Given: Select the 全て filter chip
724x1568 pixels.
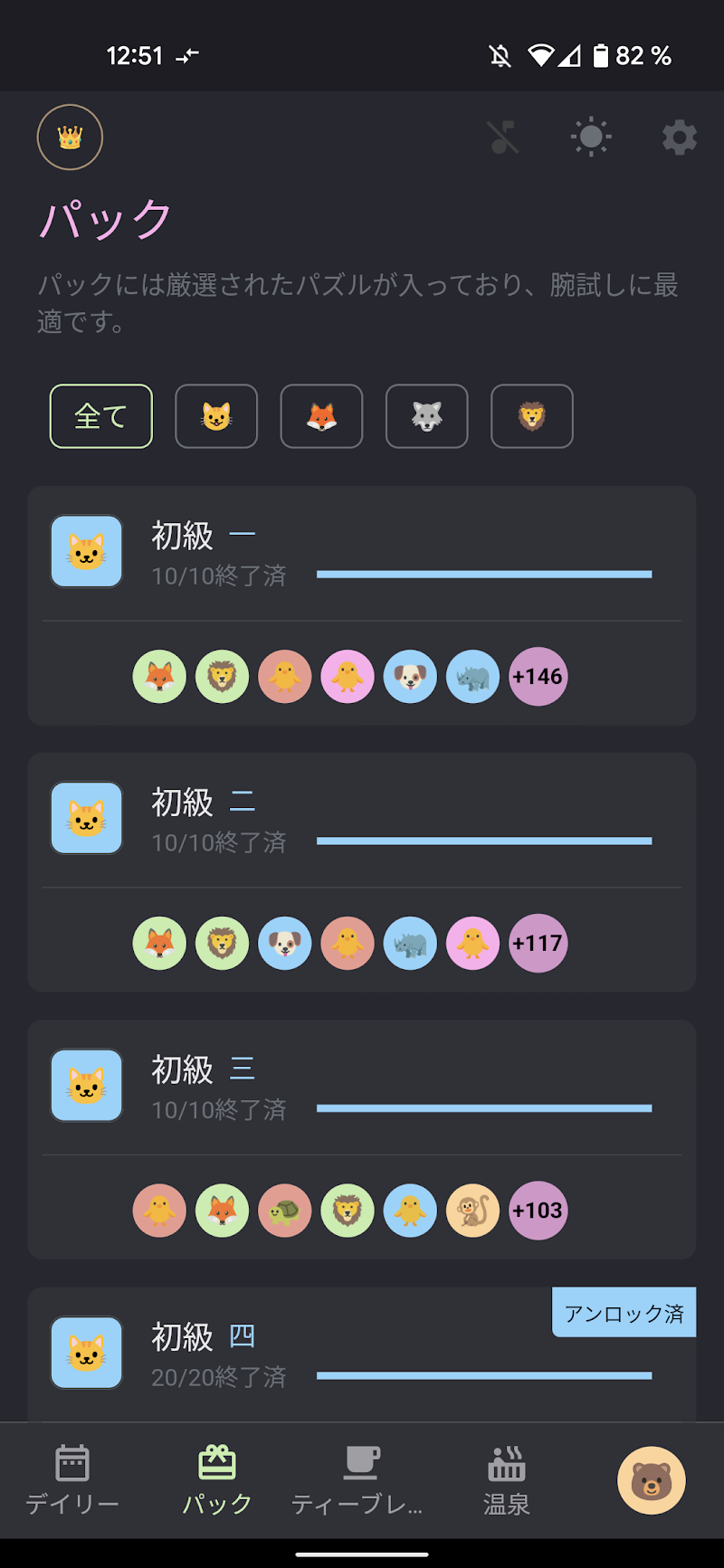Looking at the screenshot, I should pos(100,416).
